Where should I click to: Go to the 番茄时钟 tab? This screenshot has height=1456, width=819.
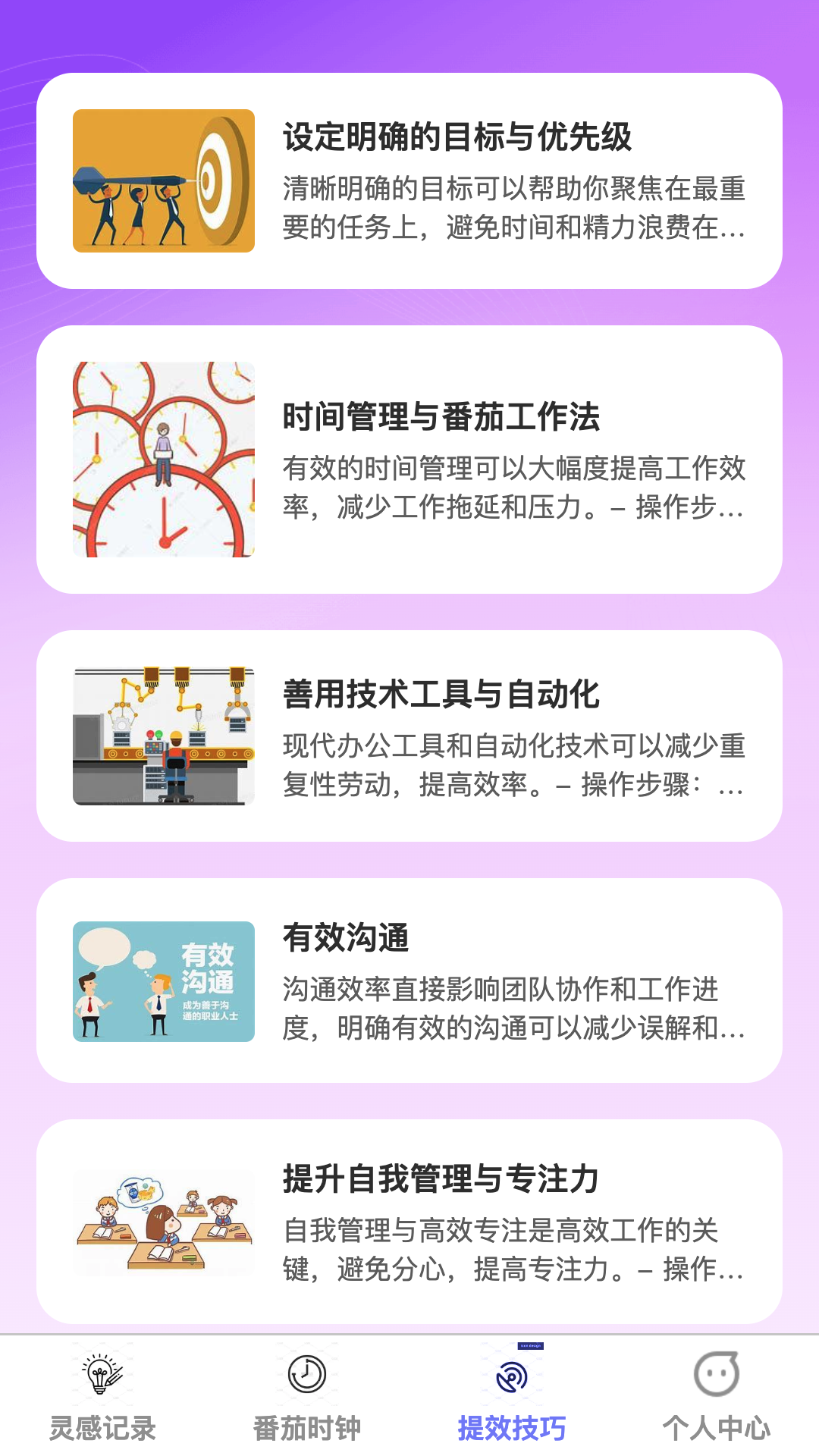[x=307, y=1397]
